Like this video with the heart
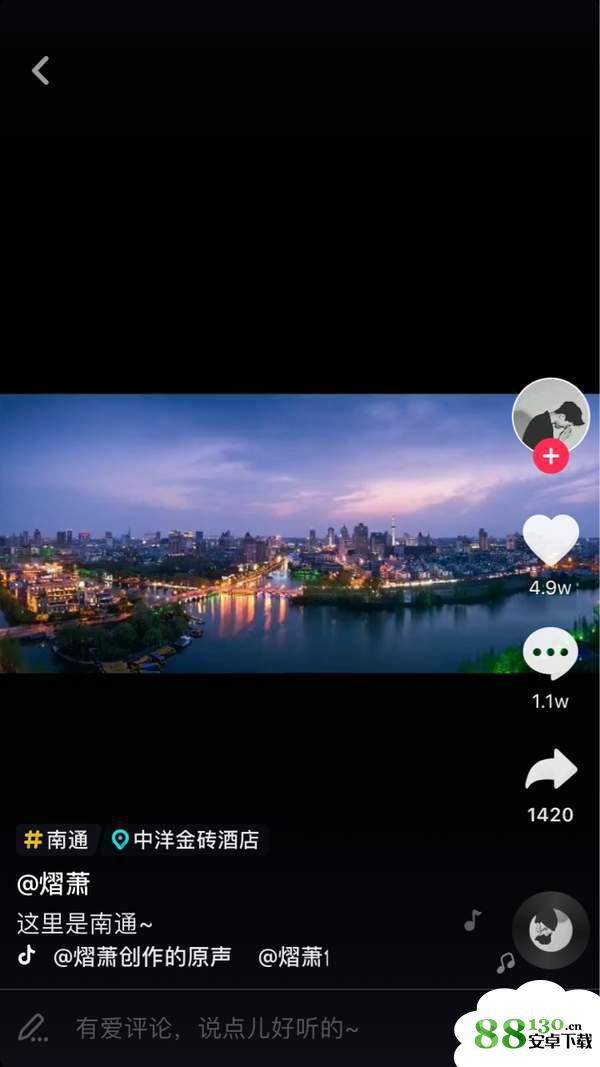Viewport: 600px width, 1067px height. tap(550, 541)
